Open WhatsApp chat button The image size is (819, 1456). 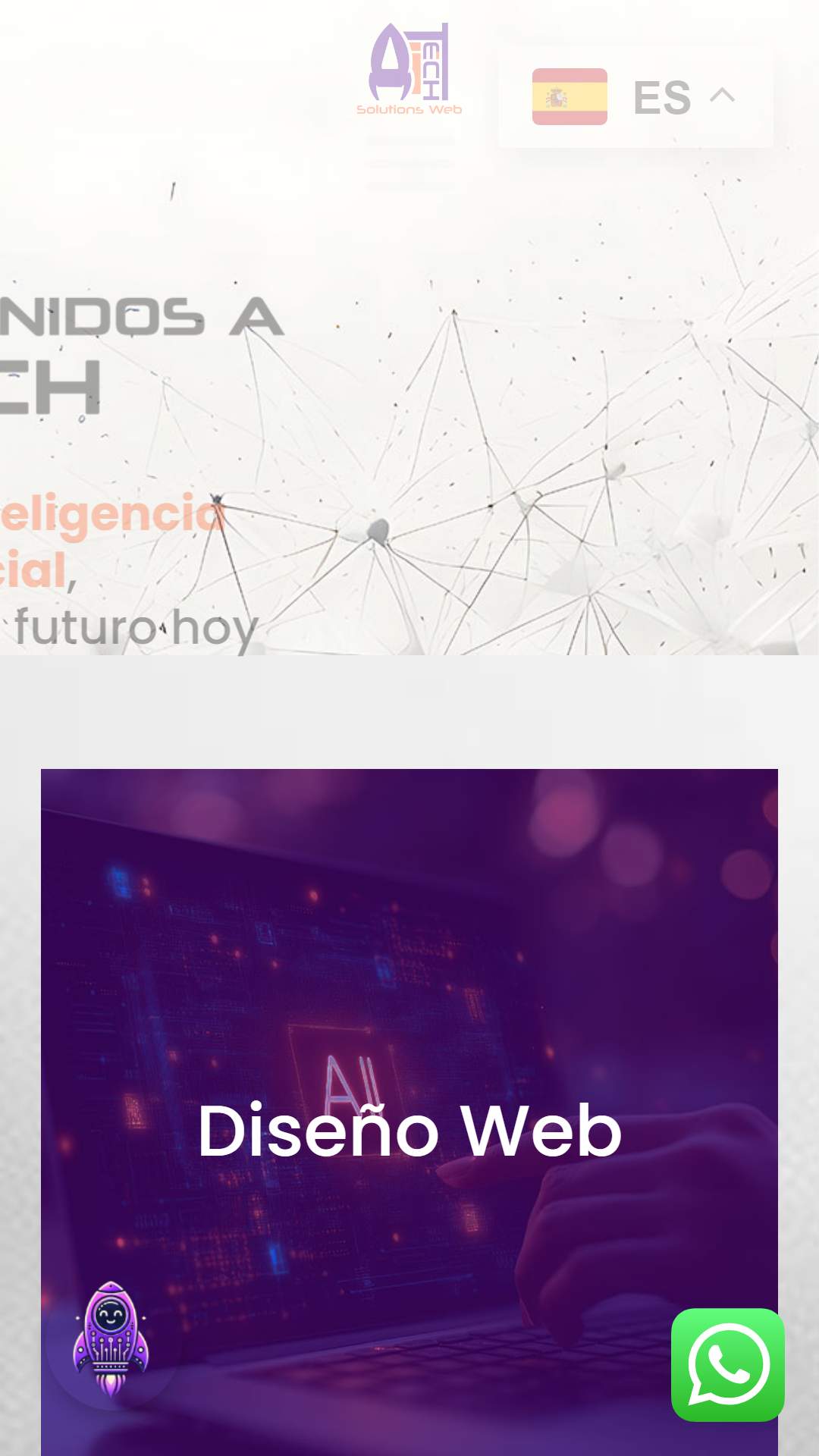(x=728, y=1365)
